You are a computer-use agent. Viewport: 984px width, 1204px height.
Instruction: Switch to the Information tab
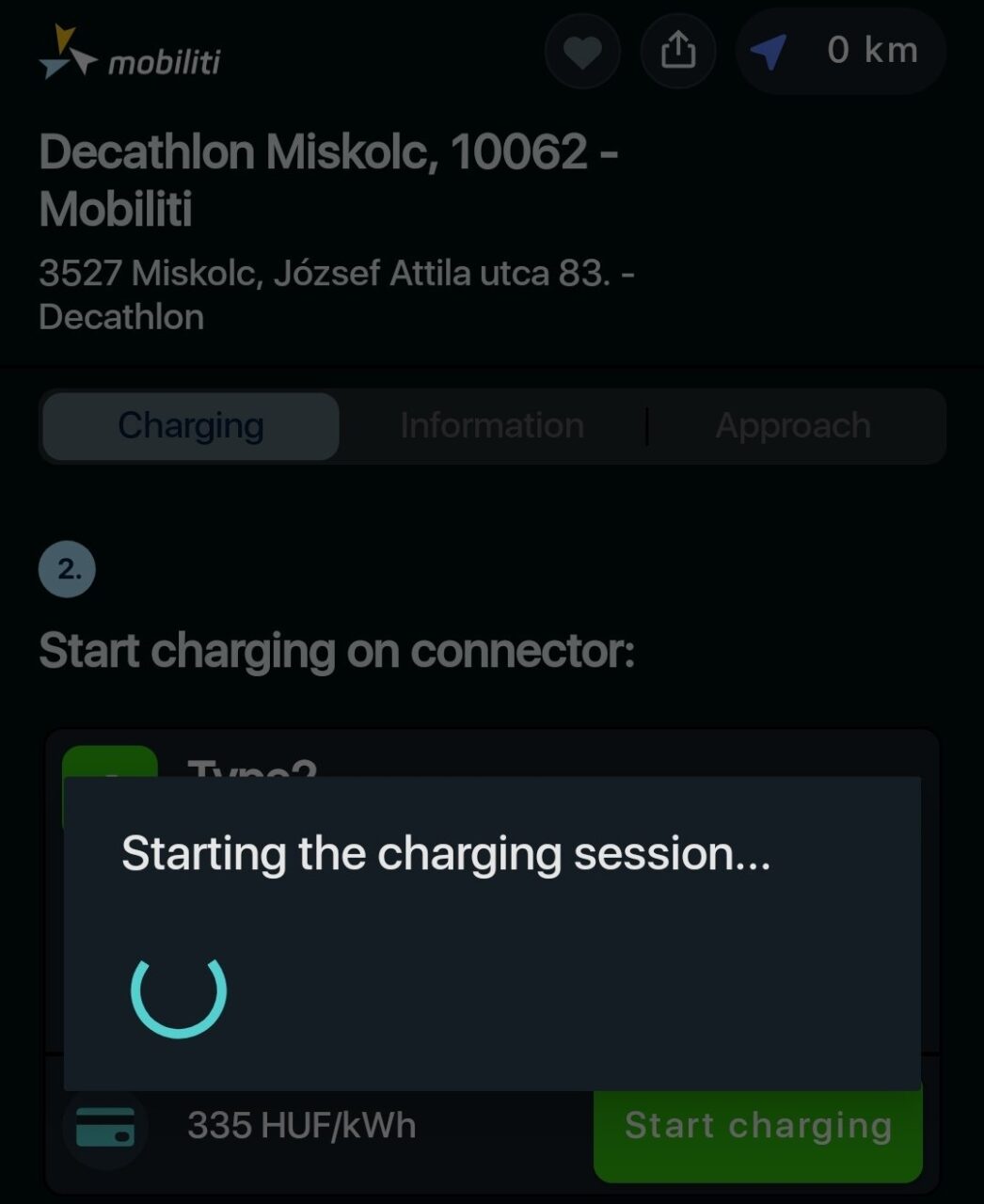(492, 426)
